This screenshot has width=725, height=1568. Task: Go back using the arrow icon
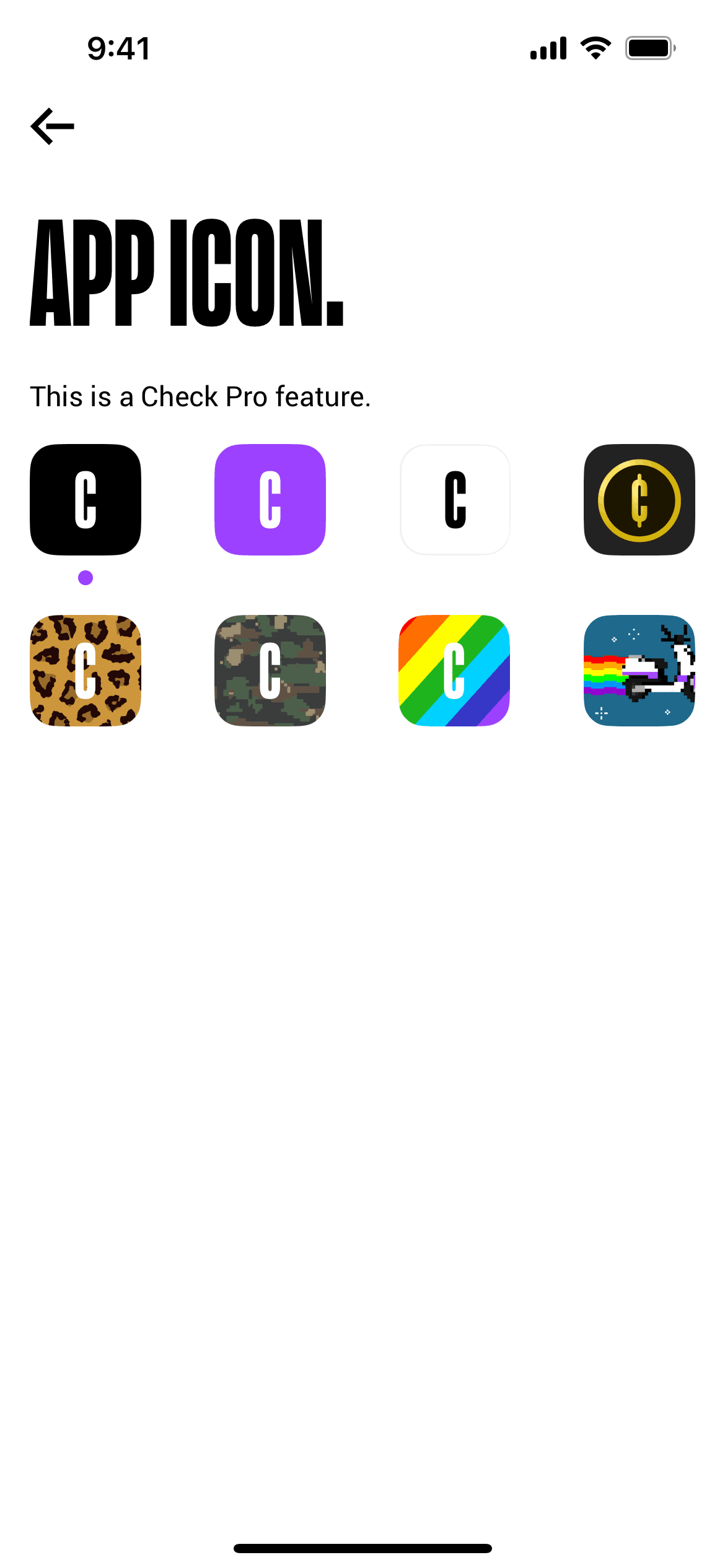tap(53, 126)
